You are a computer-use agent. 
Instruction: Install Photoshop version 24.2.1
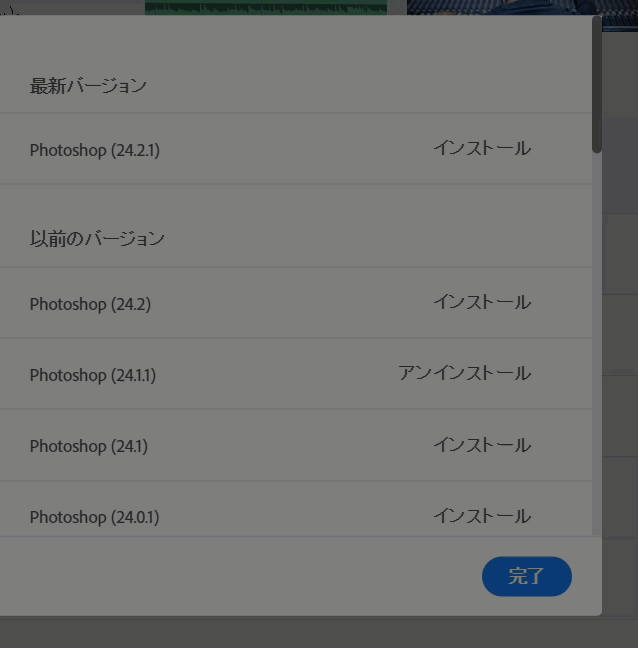coord(481,149)
